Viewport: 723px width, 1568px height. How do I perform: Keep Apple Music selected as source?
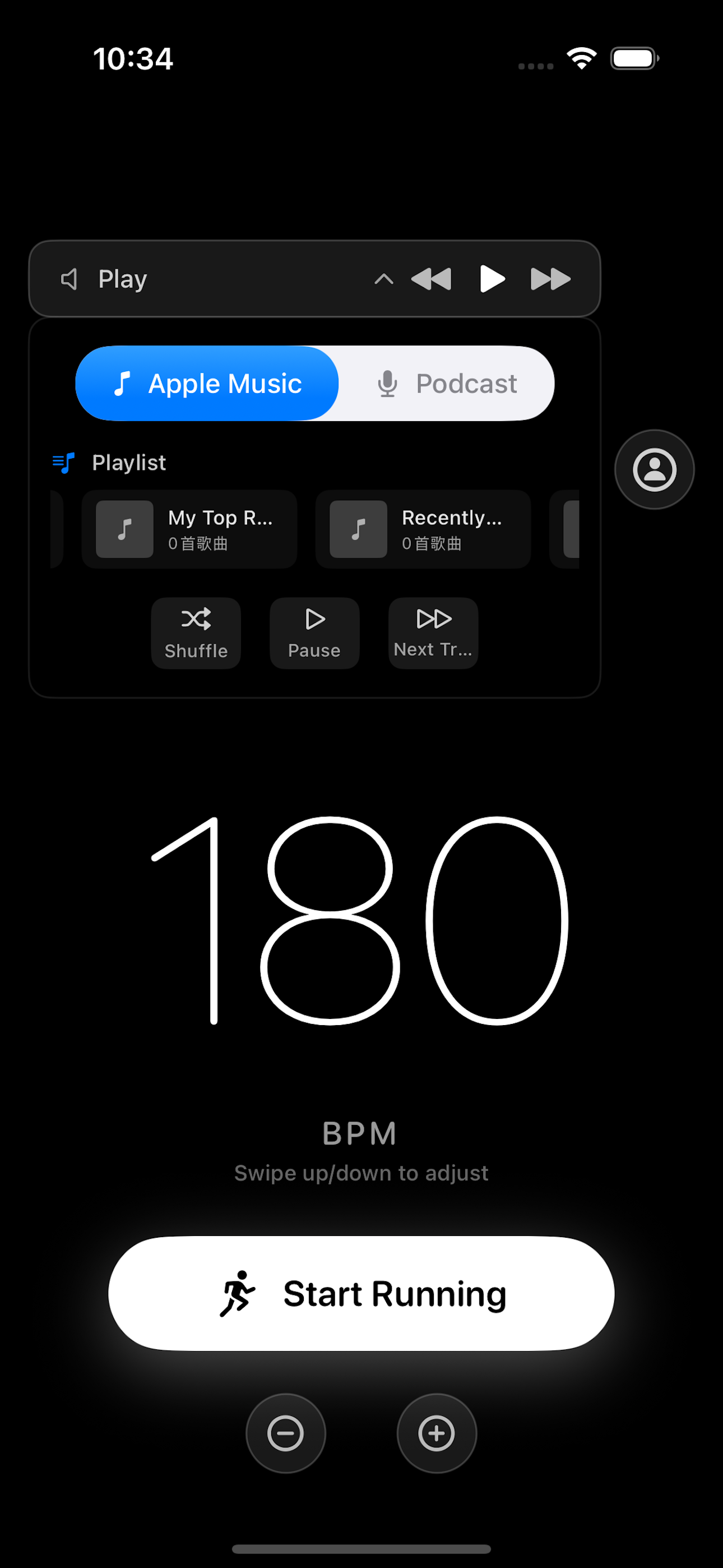click(207, 384)
